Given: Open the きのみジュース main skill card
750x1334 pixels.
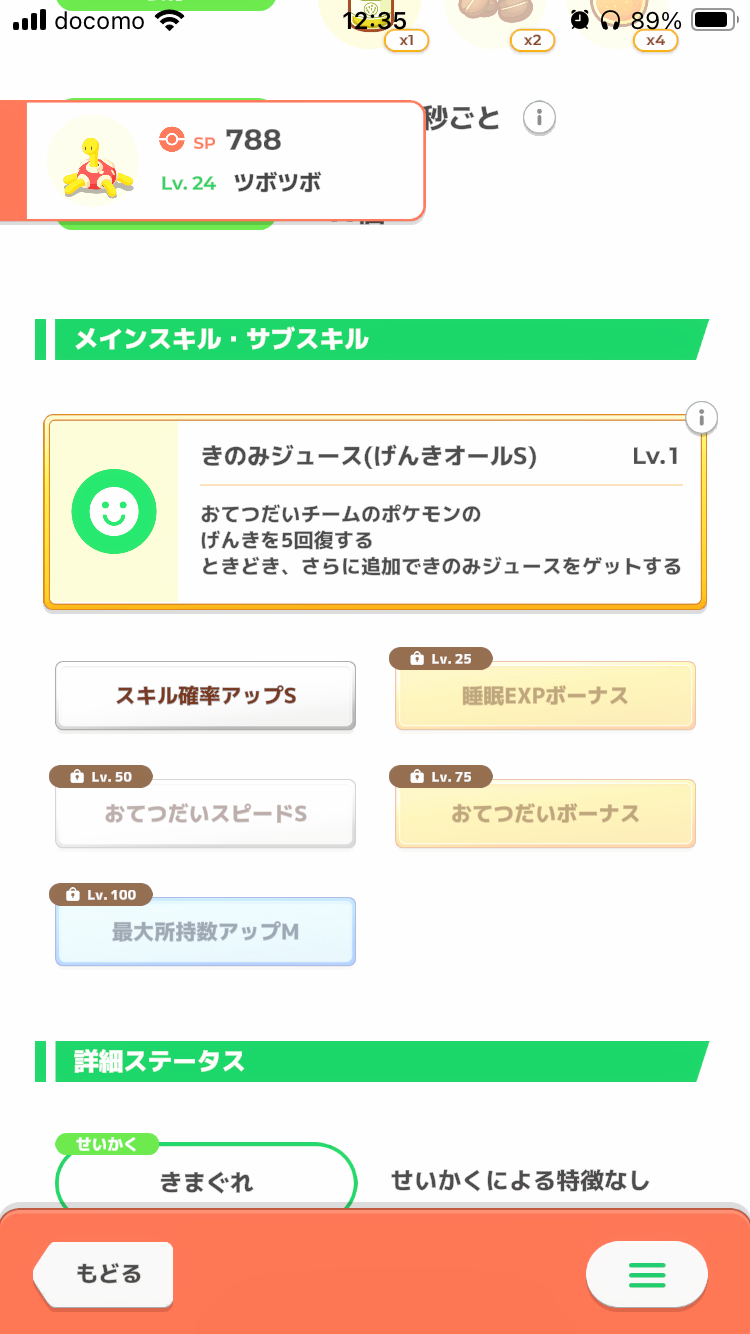Looking at the screenshot, I should coord(375,512).
